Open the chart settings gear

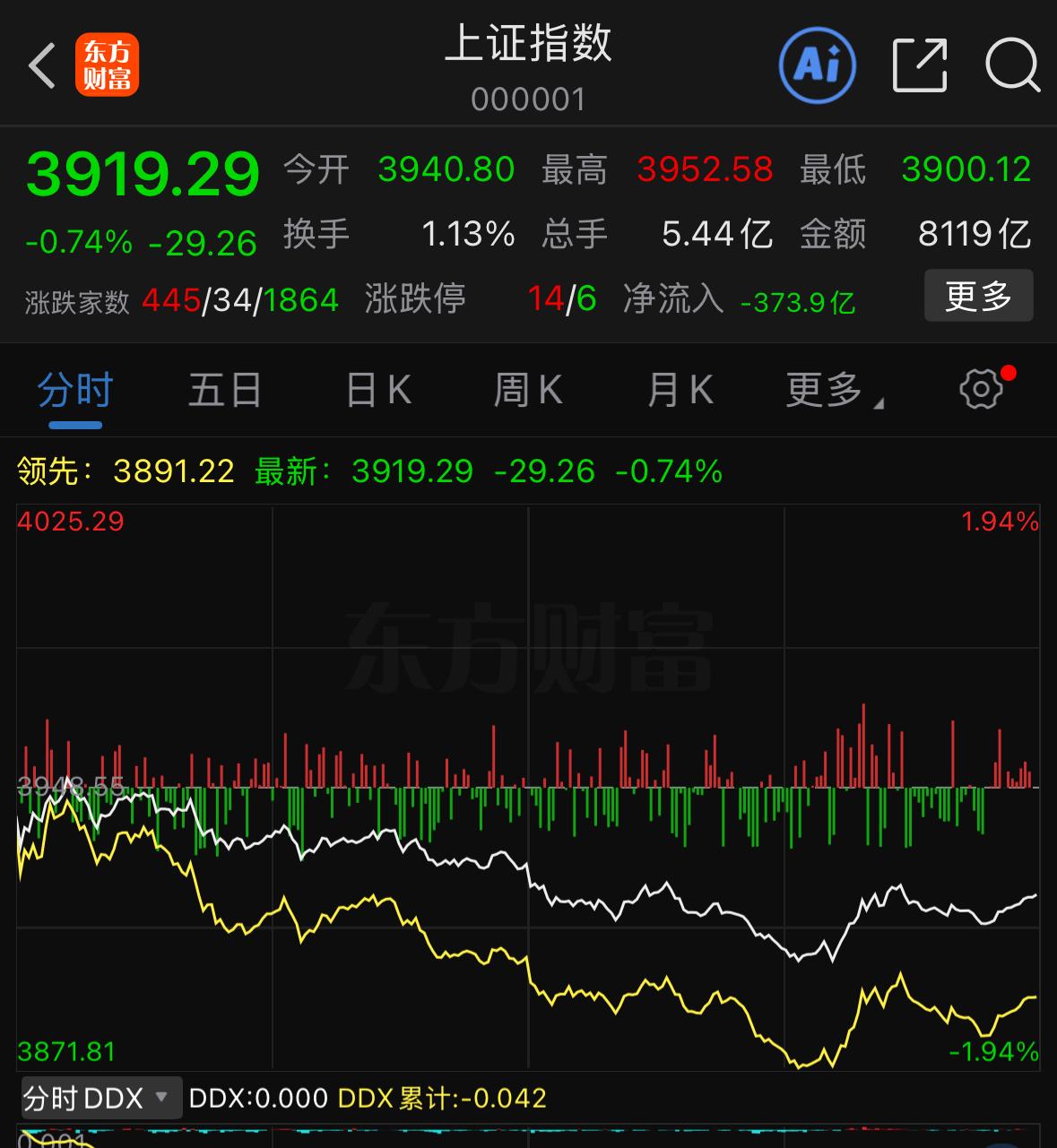point(982,390)
